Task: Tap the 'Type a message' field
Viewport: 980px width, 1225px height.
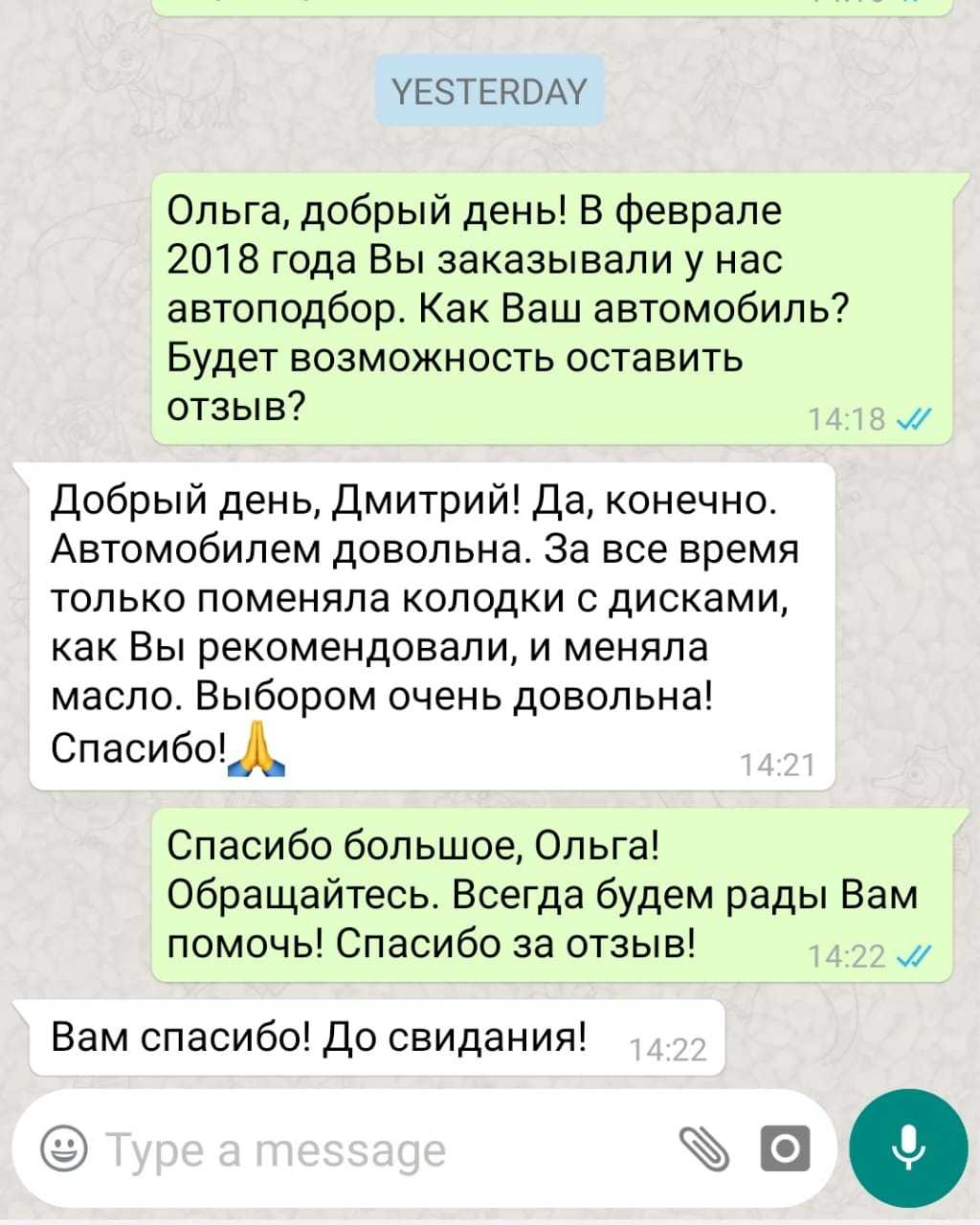Action: (383, 1149)
